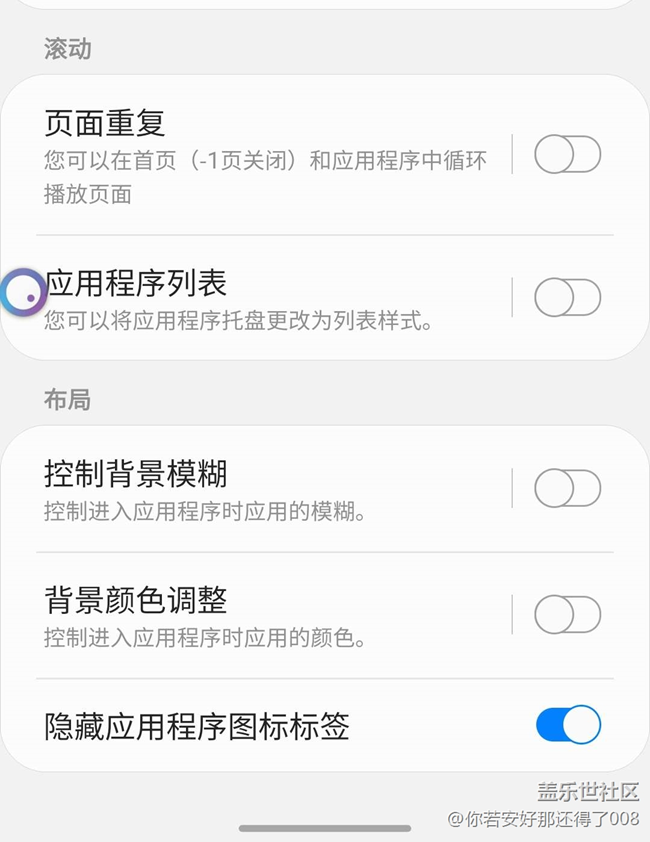Open the 页面重复 setting details
The width and height of the screenshot is (650, 842).
265,156
